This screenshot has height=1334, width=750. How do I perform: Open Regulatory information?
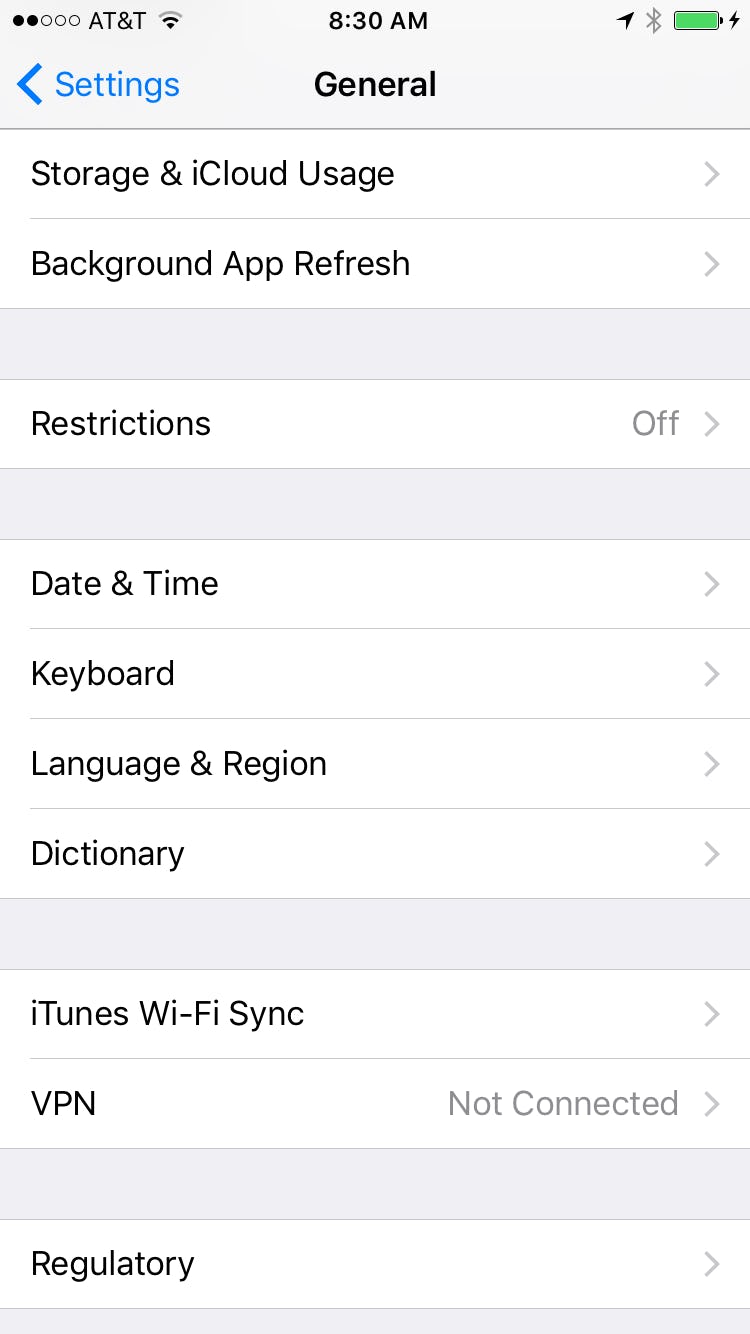[x=375, y=1263]
